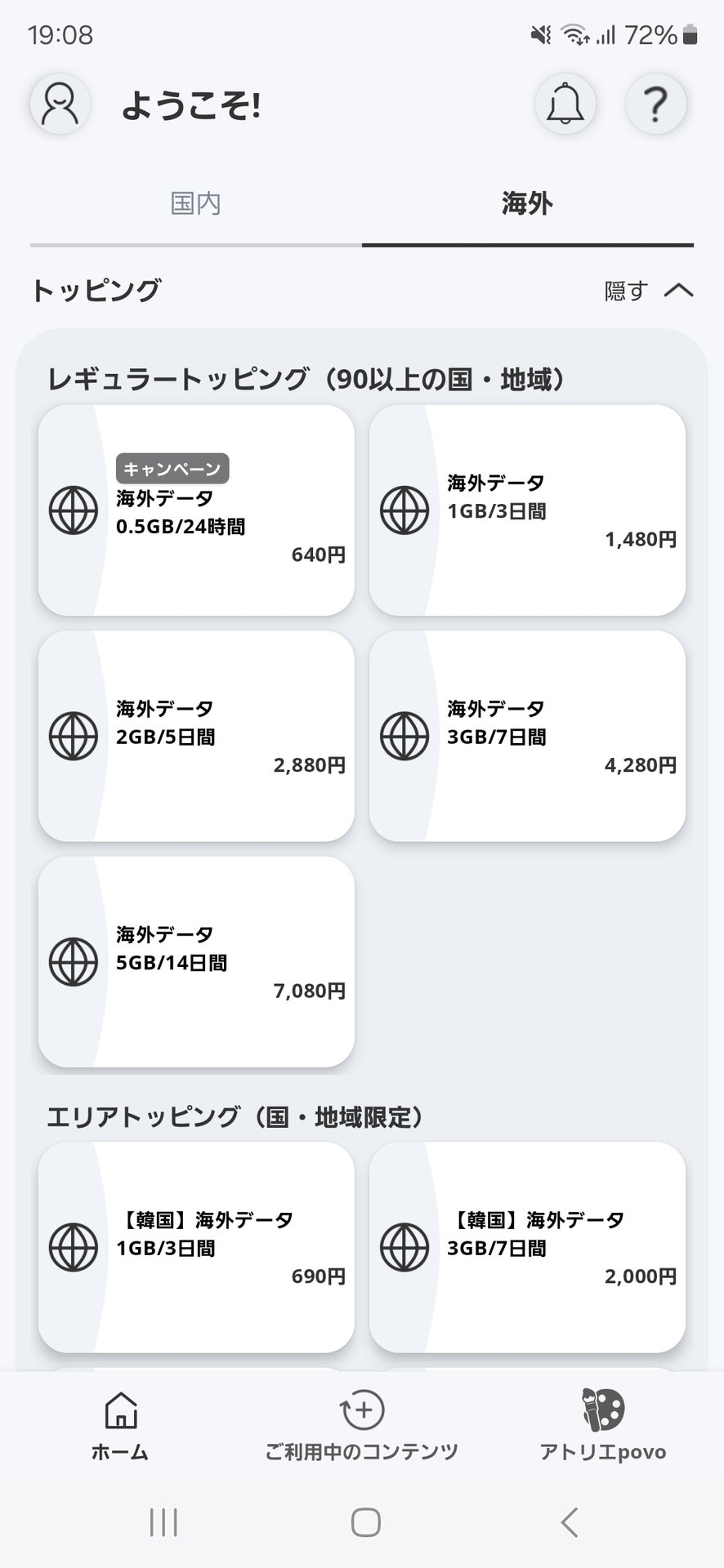The height and width of the screenshot is (1568, 724).
Task: Collapse the トッピング section via 隠す
Action: coord(626,291)
